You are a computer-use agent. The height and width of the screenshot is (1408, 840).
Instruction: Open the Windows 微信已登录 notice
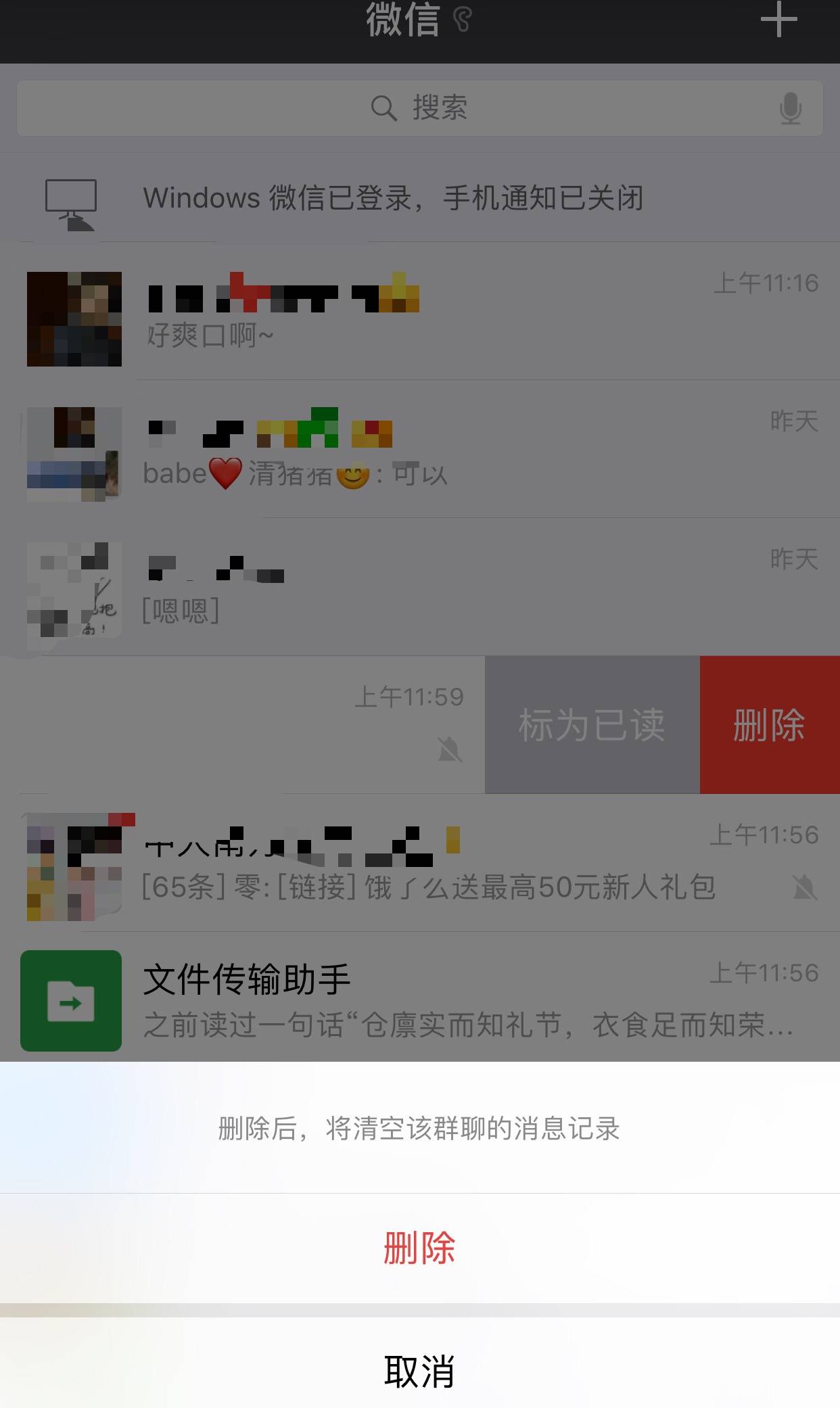(x=419, y=198)
